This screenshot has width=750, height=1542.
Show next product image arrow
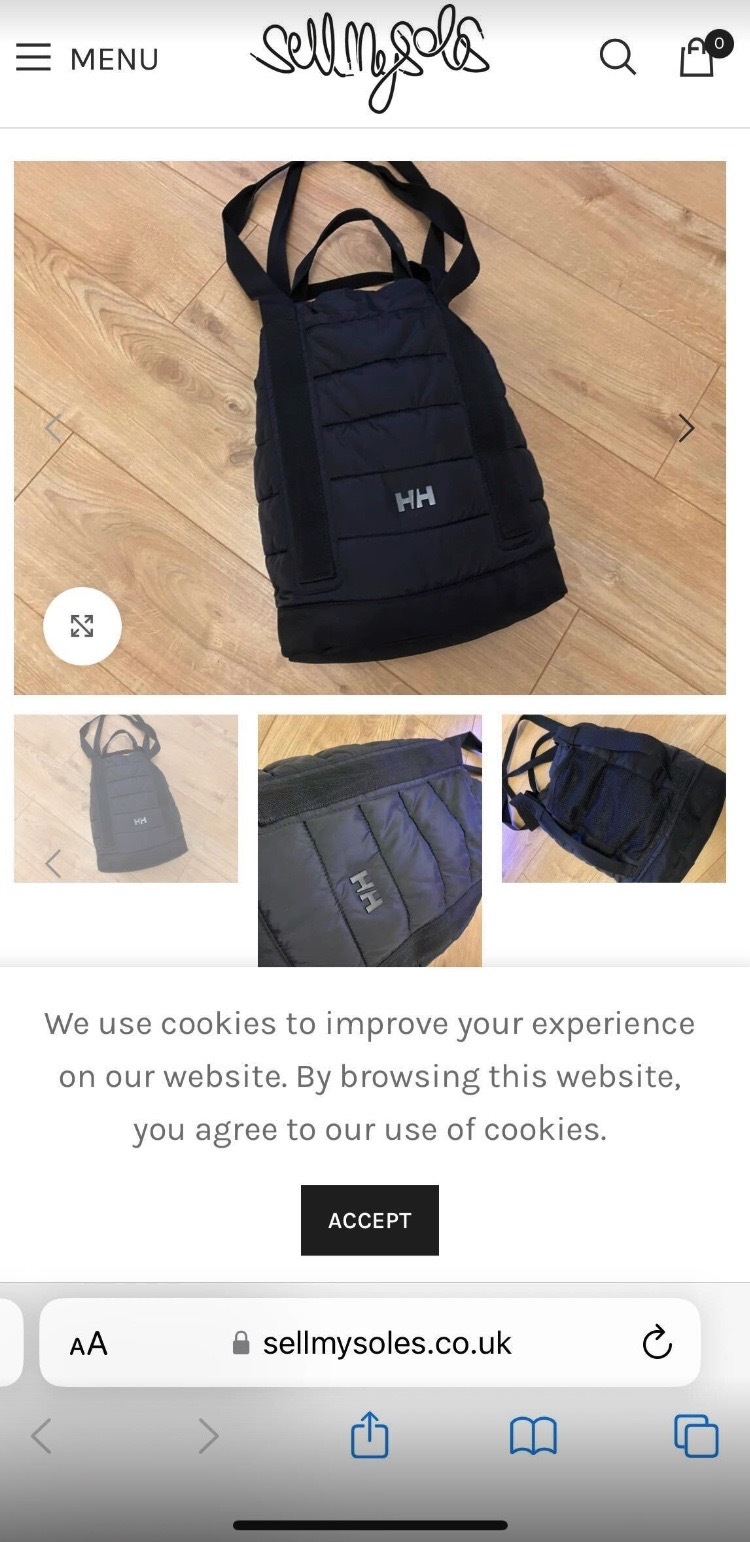686,428
